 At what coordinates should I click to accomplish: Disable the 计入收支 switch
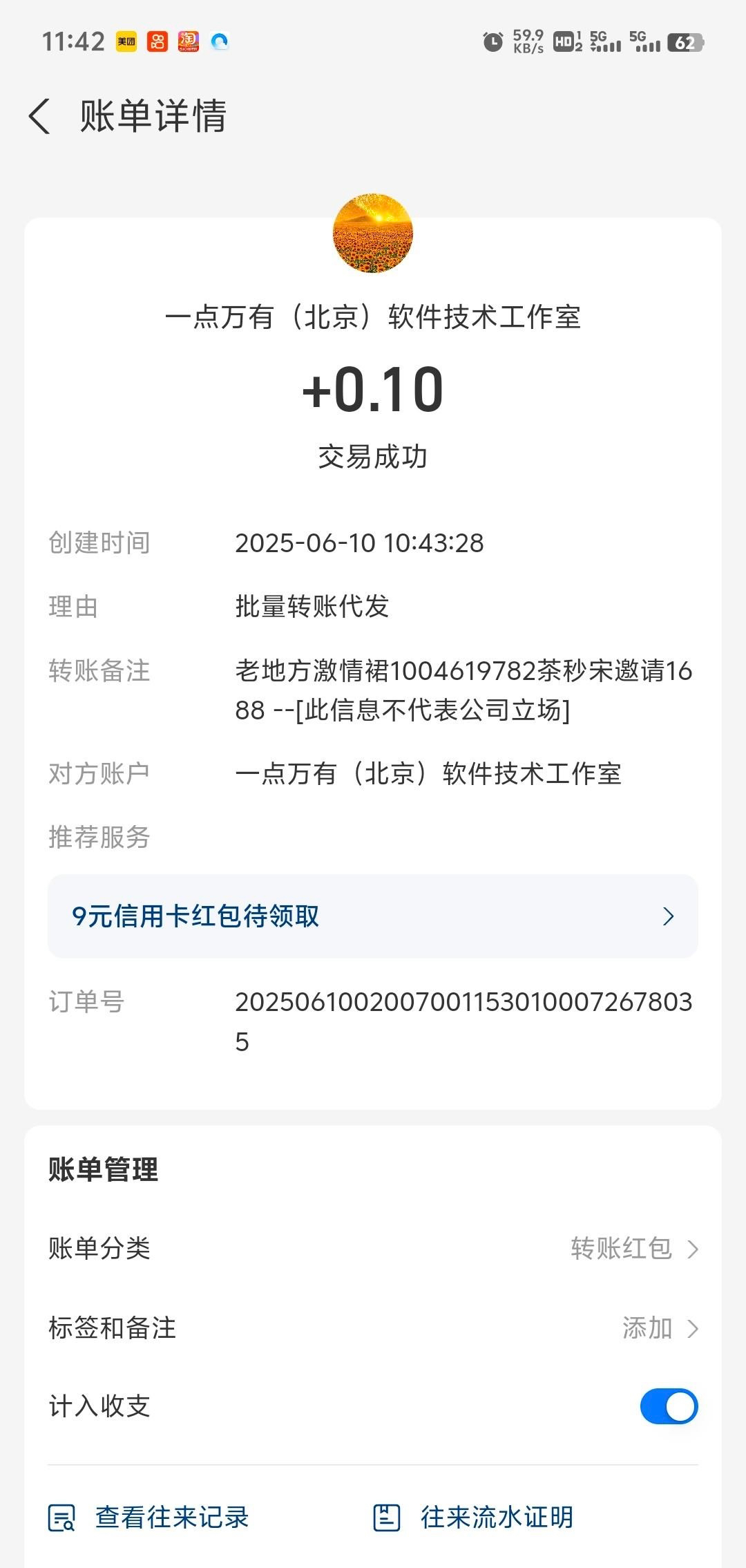click(x=668, y=1406)
